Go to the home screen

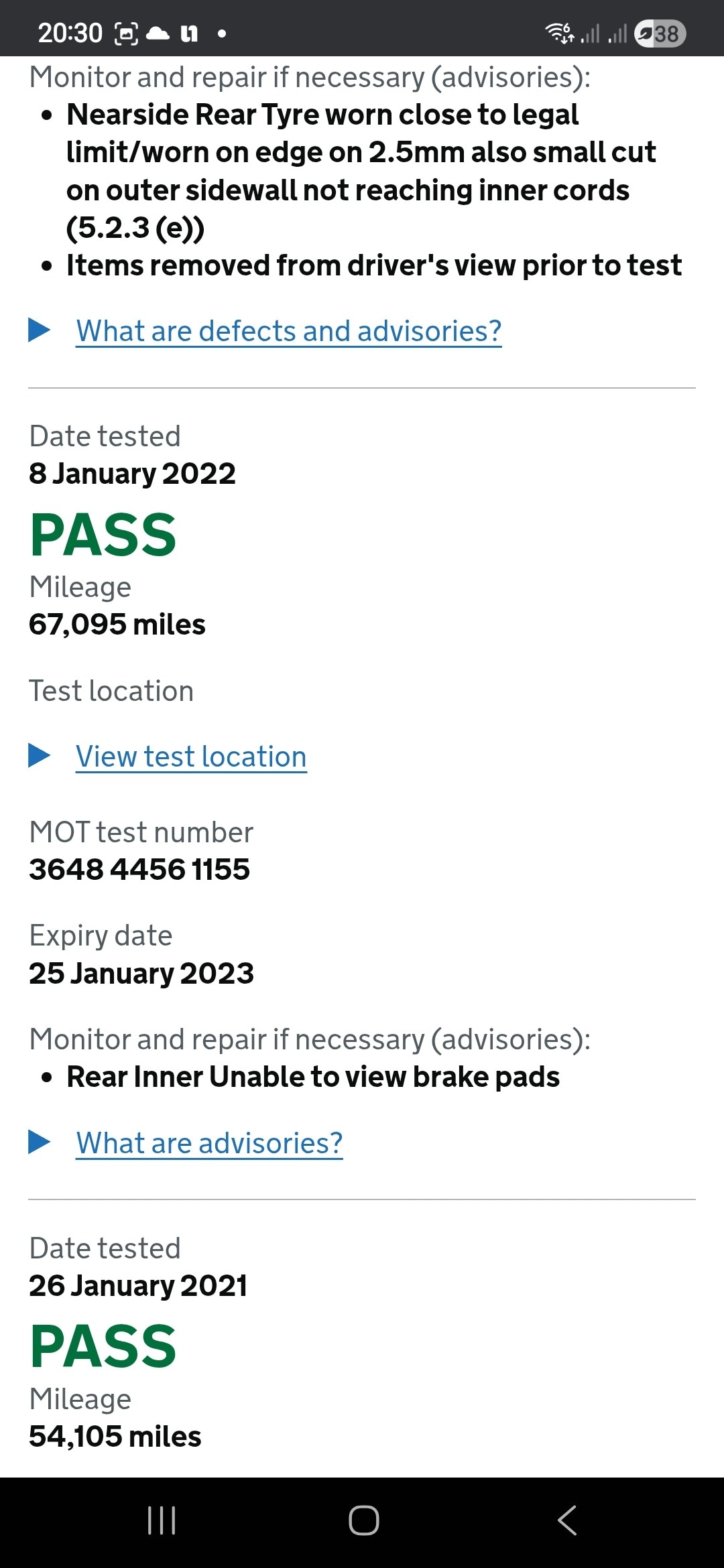(363, 1520)
